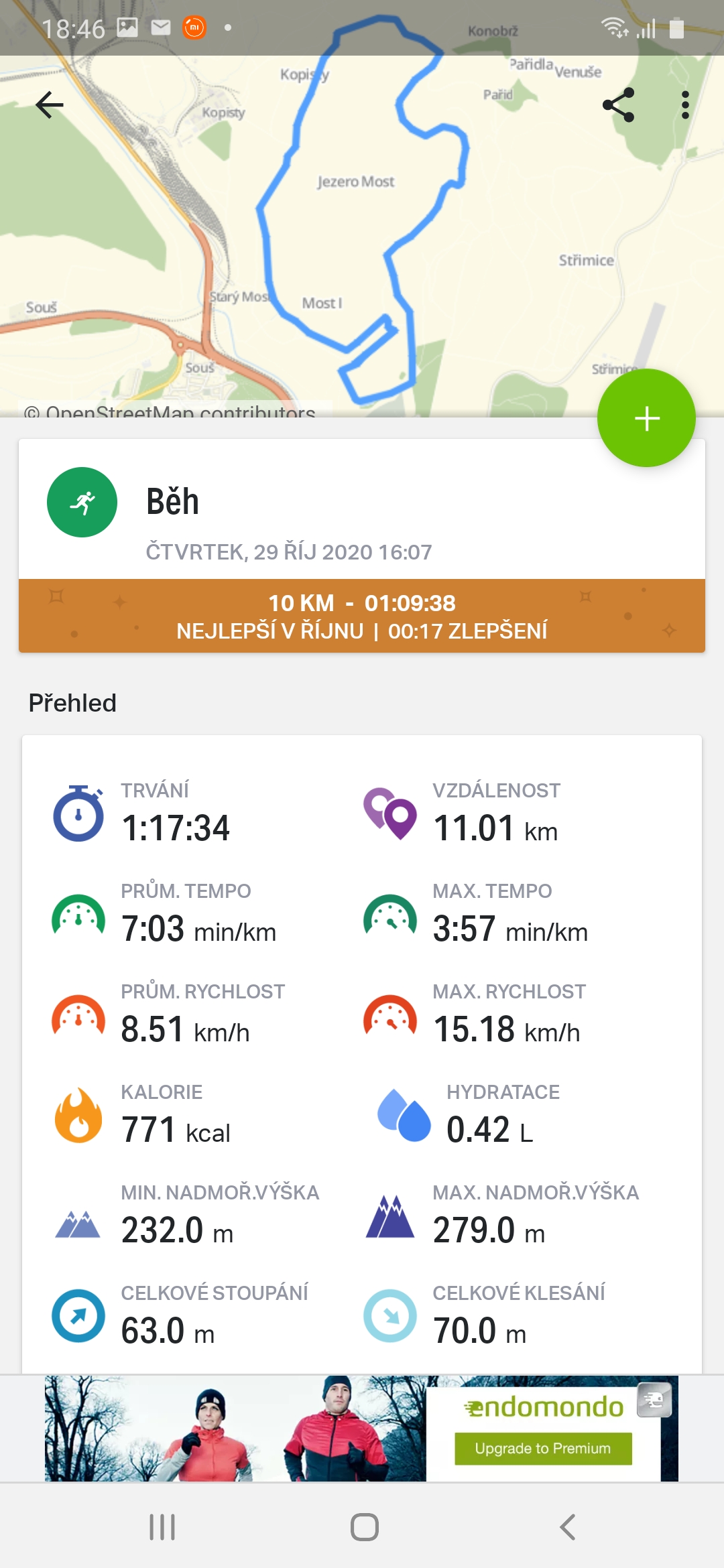
Task: Tap Upgrade to Premium button
Action: pyautogui.click(x=543, y=1449)
